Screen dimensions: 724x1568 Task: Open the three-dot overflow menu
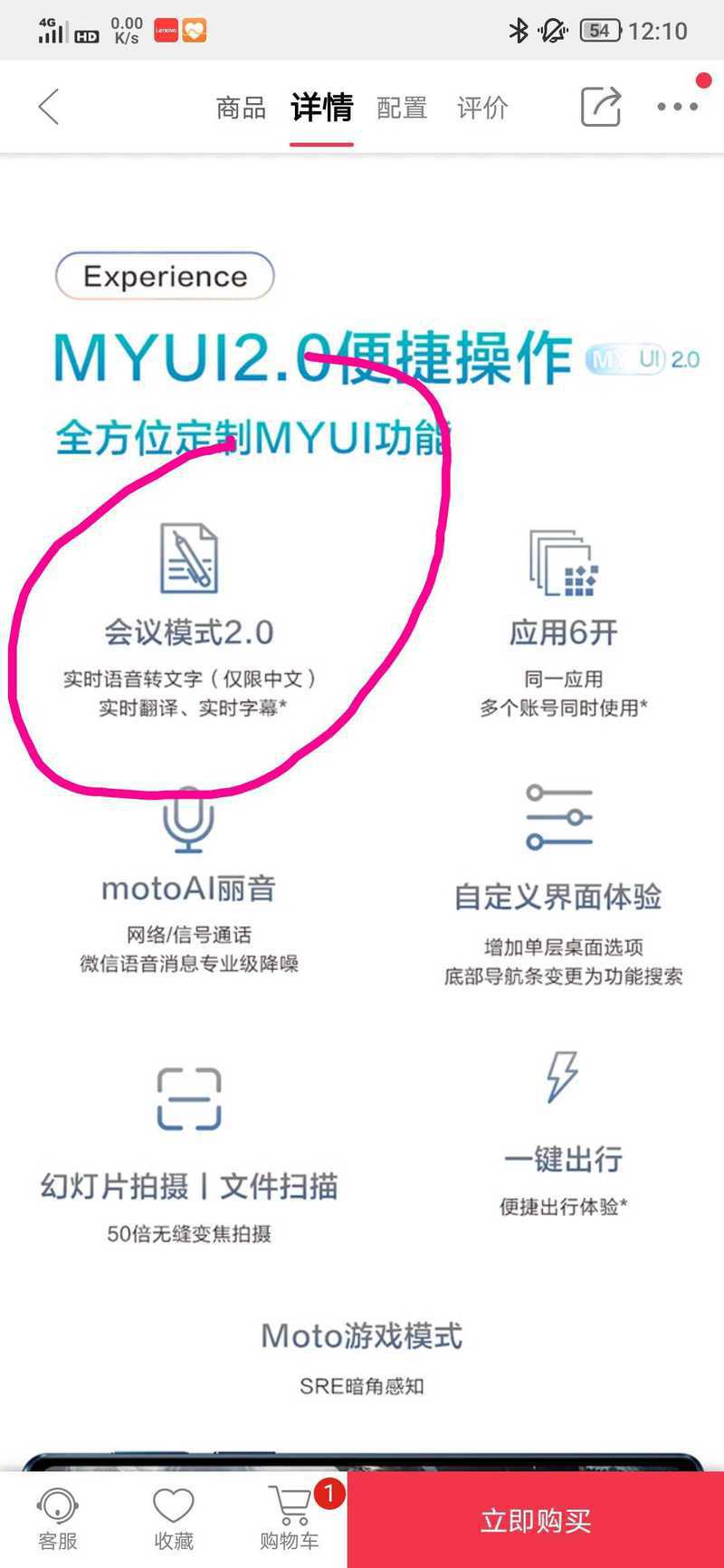(677, 107)
